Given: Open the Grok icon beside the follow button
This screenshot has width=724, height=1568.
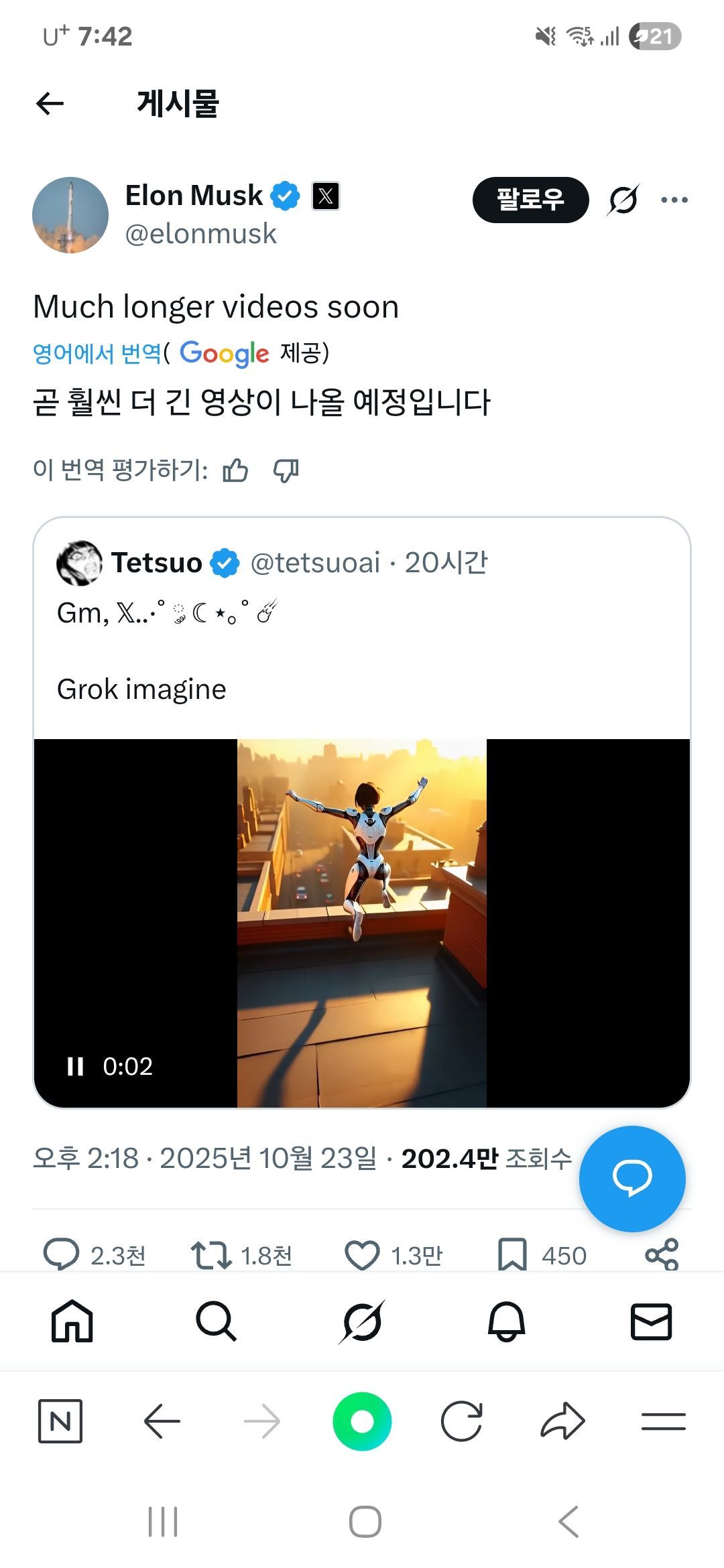Looking at the screenshot, I should click(x=623, y=200).
